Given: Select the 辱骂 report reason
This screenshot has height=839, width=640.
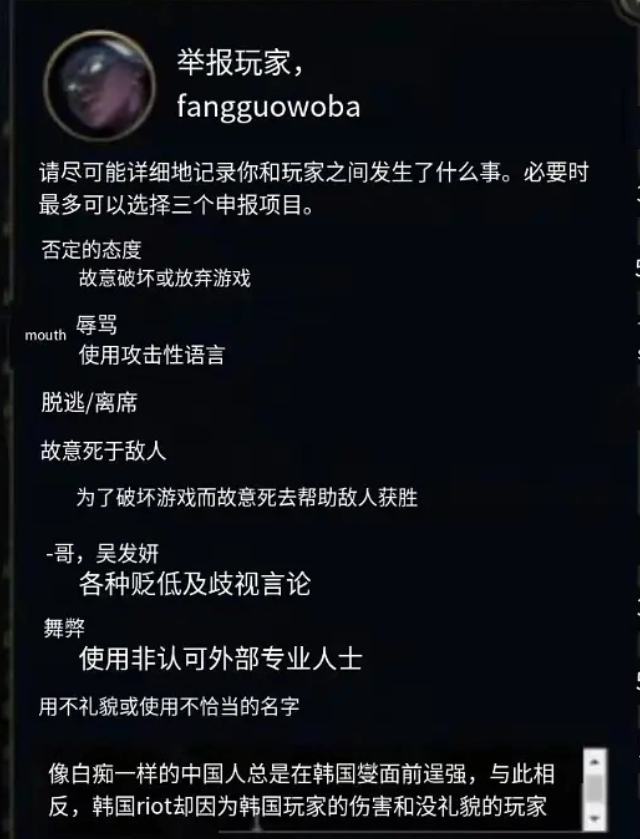Looking at the screenshot, I should coord(96,326).
